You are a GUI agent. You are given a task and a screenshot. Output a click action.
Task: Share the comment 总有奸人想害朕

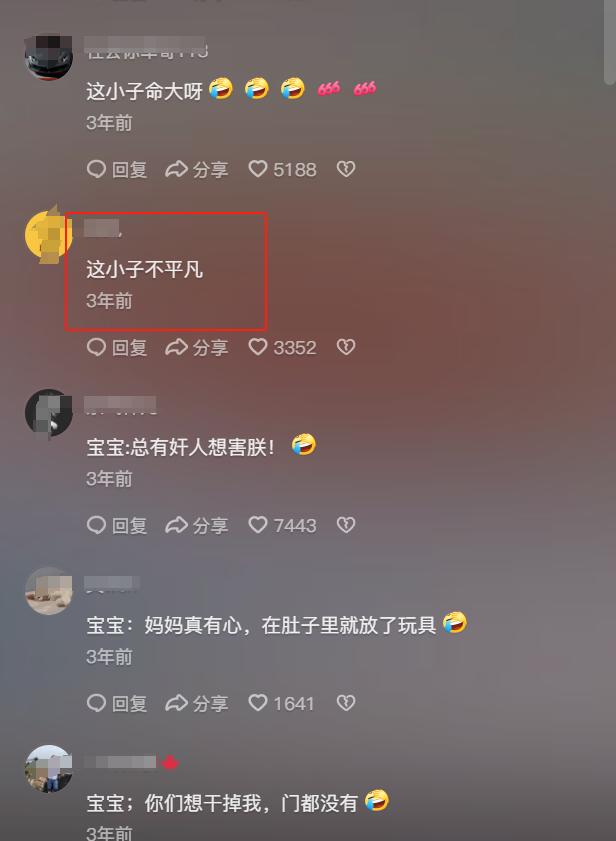pos(197,525)
